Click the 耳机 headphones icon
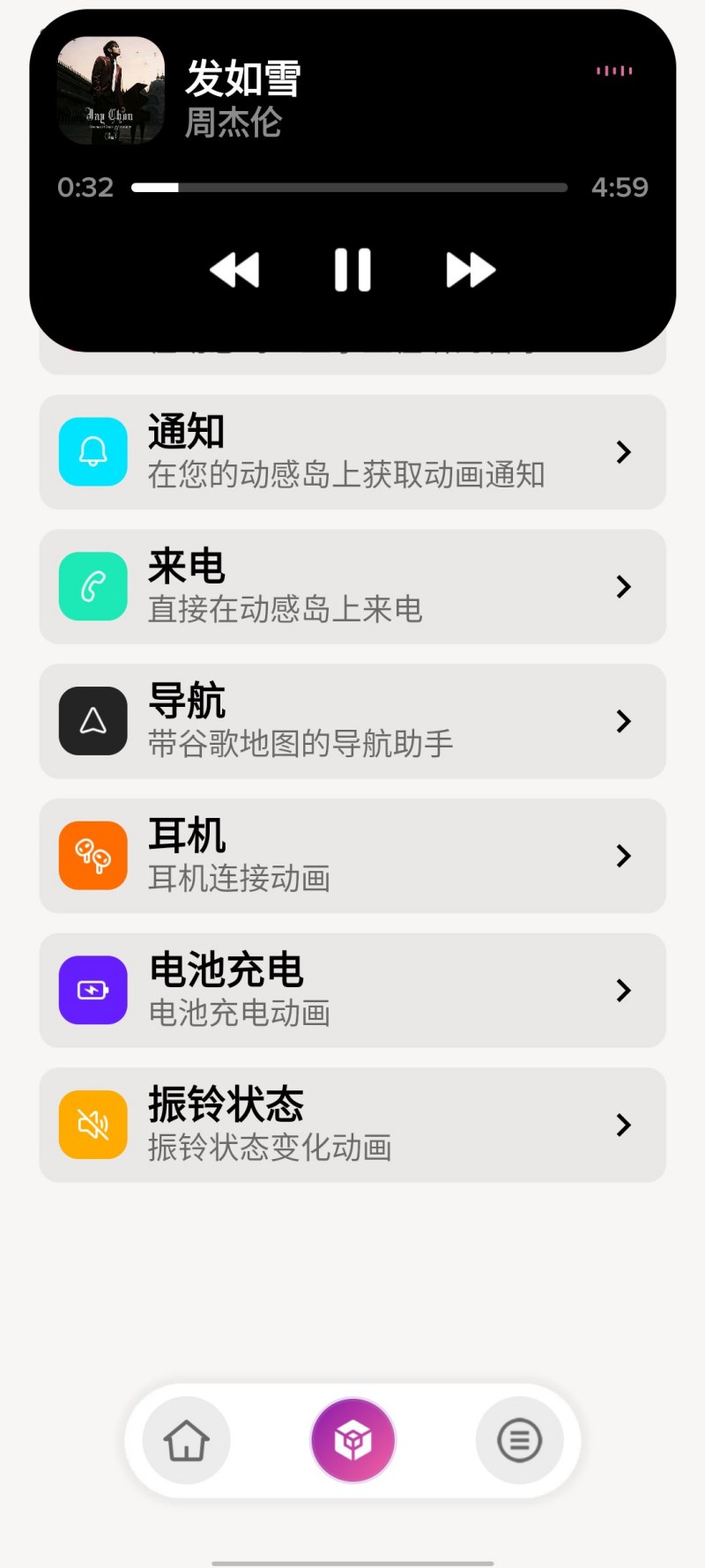 point(93,856)
